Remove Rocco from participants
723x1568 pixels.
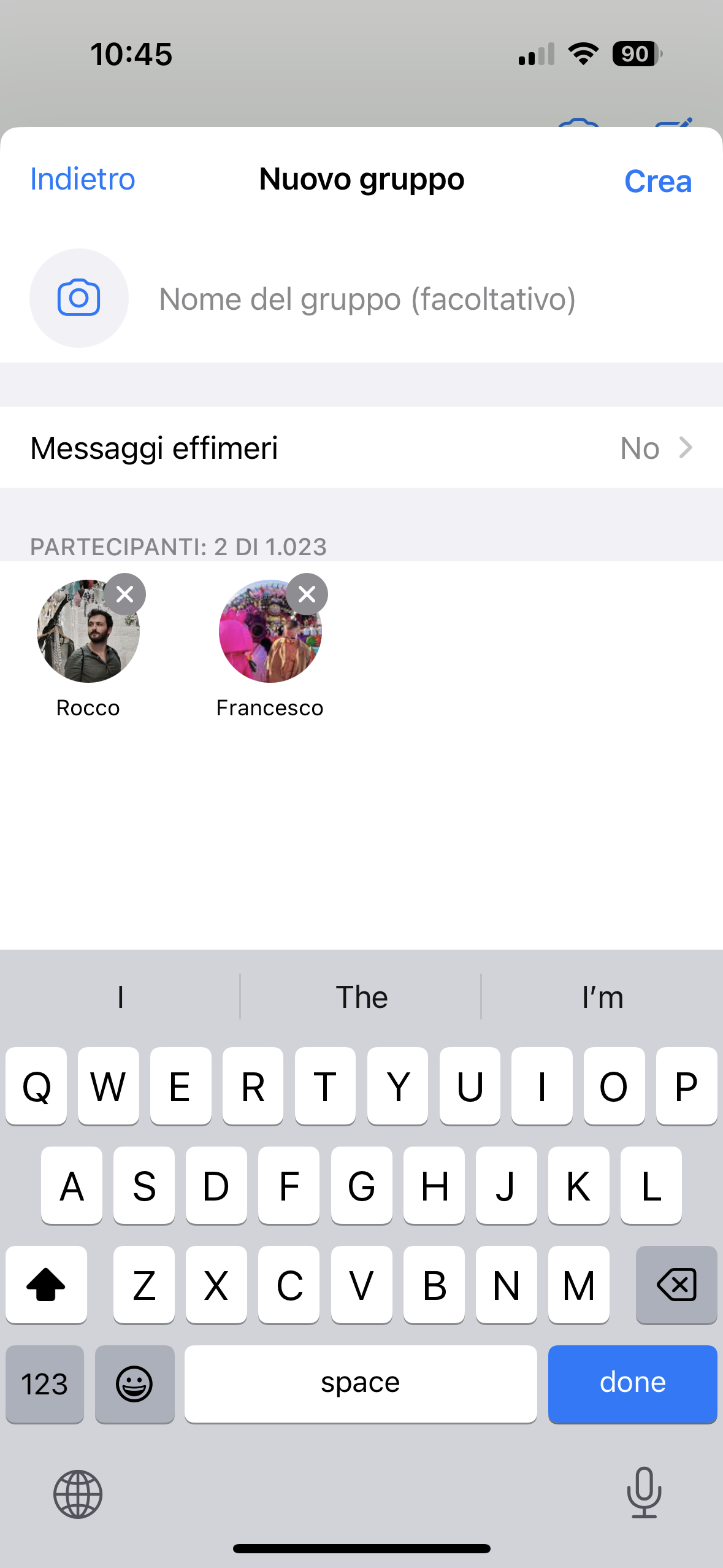click(x=125, y=594)
